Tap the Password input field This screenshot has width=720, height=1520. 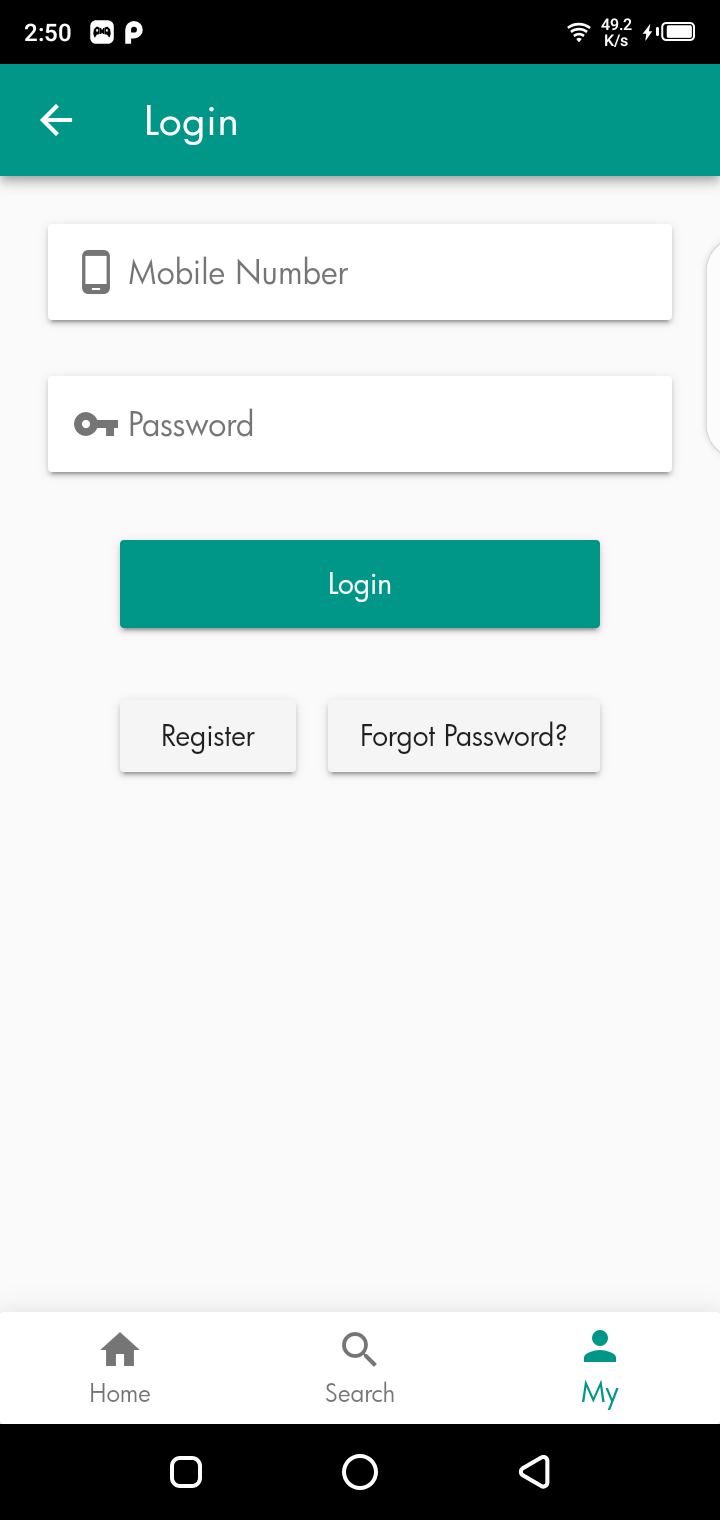(360, 424)
